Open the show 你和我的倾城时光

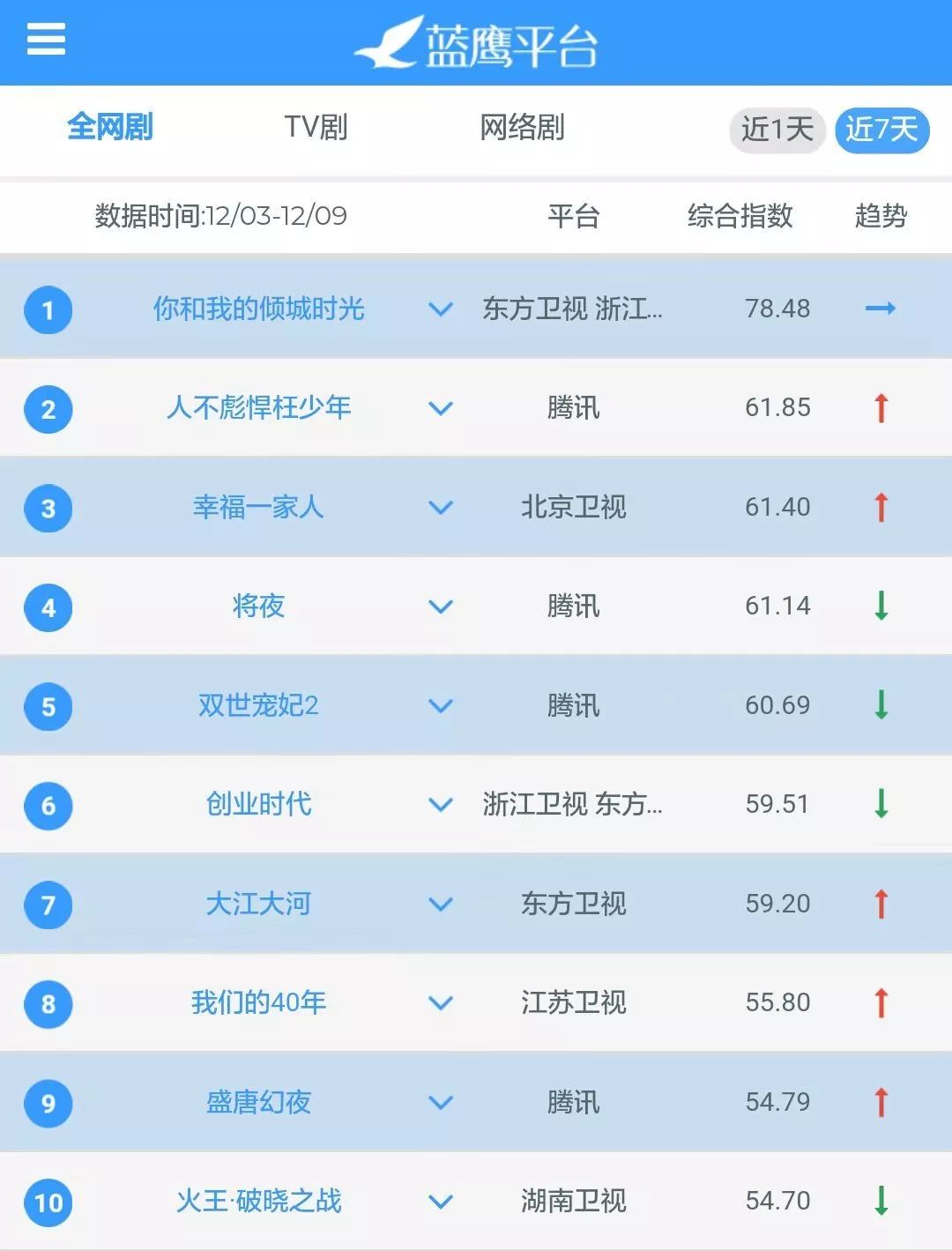pyautogui.click(x=257, y=309)
